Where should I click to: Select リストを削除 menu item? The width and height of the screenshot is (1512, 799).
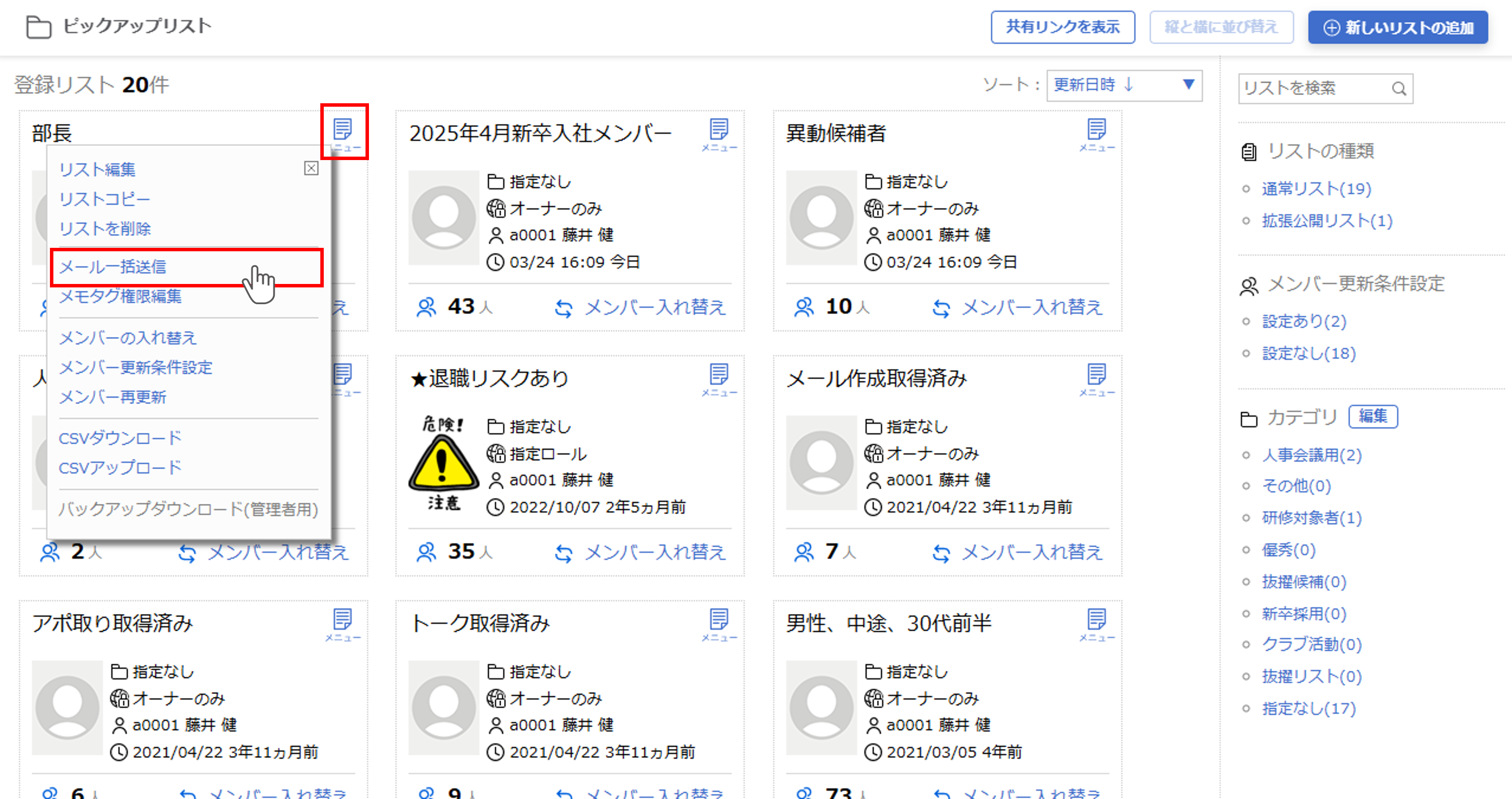(x=105, y=228)
